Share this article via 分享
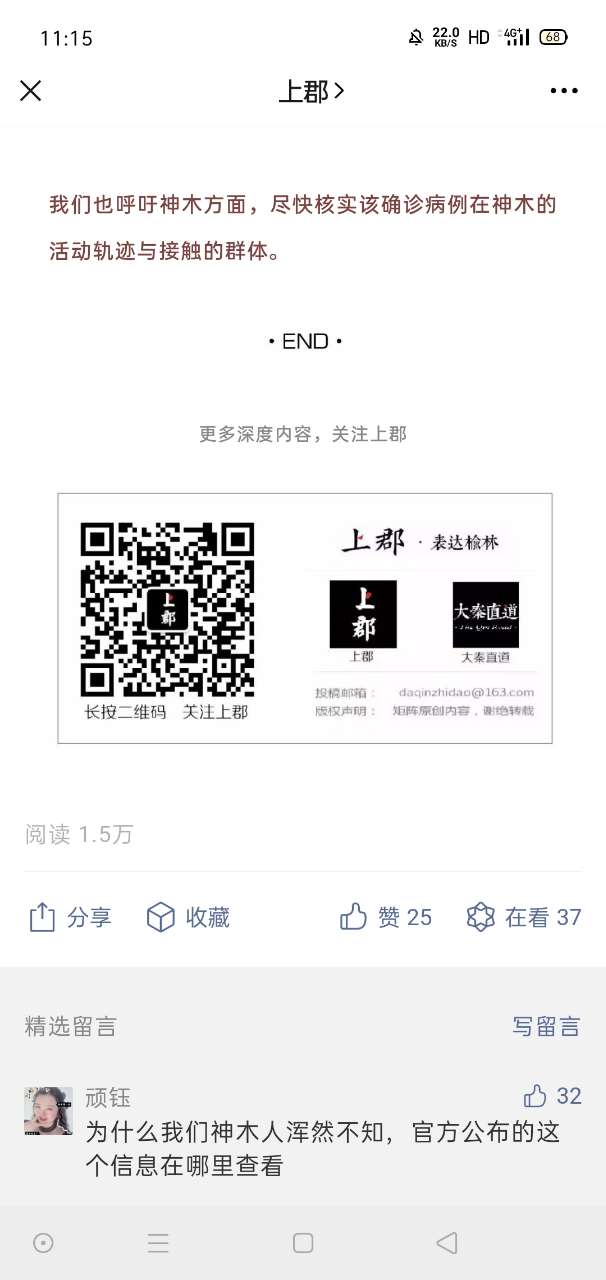The height and width of the screenshot is (1280, 606). tap(70, 917)
